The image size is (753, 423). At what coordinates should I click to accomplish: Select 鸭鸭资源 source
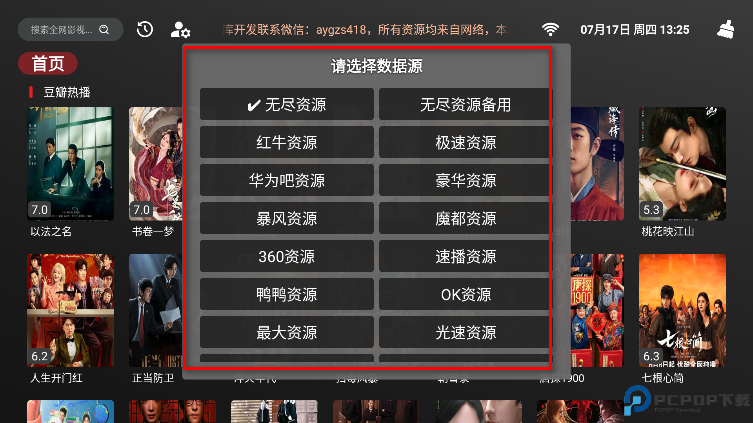(287, 295)
